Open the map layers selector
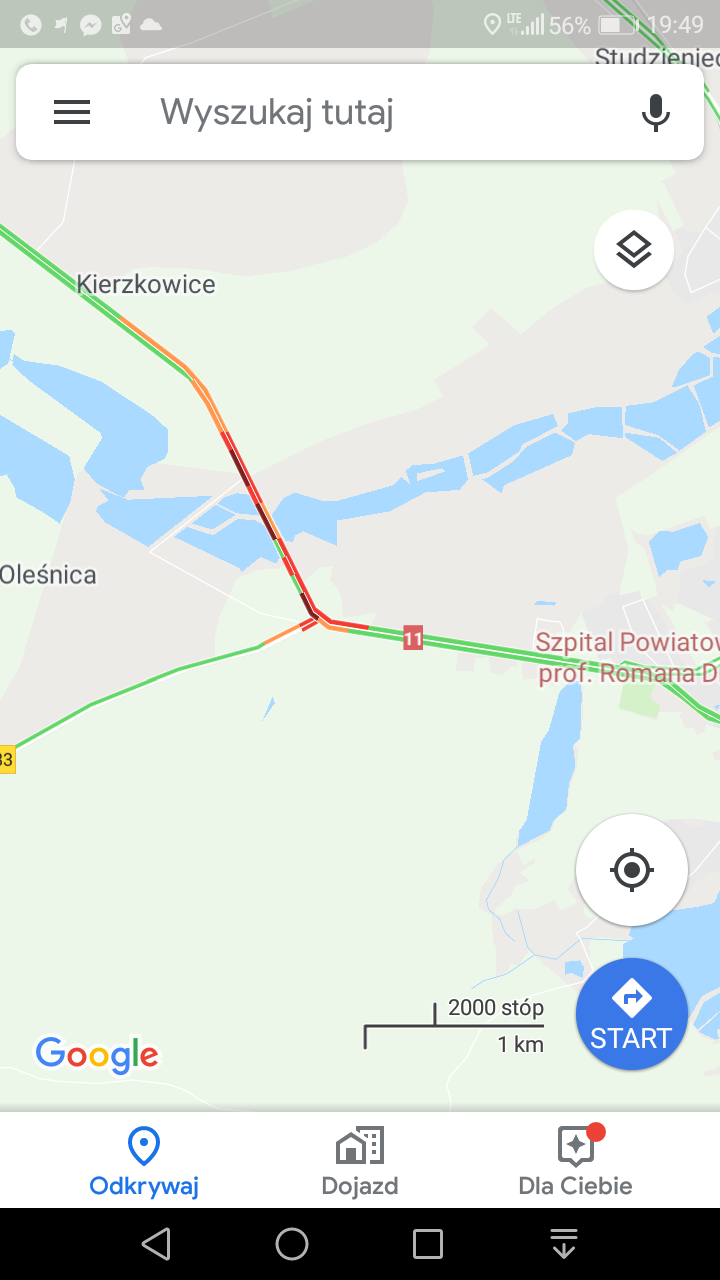The image size is (720, 1280). (633, 250)
